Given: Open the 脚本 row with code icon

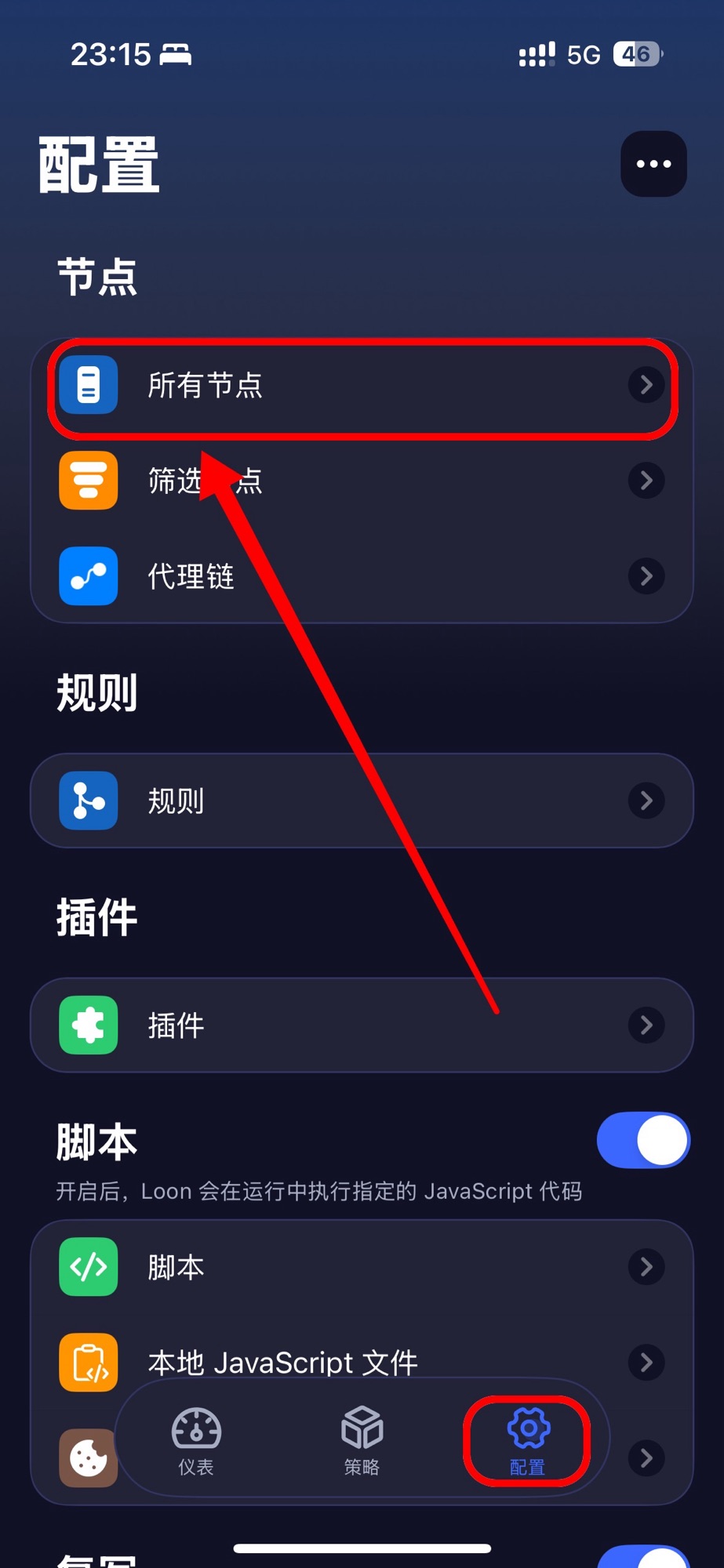Looking at the screenshot, I should click(x=362, y=1266).
